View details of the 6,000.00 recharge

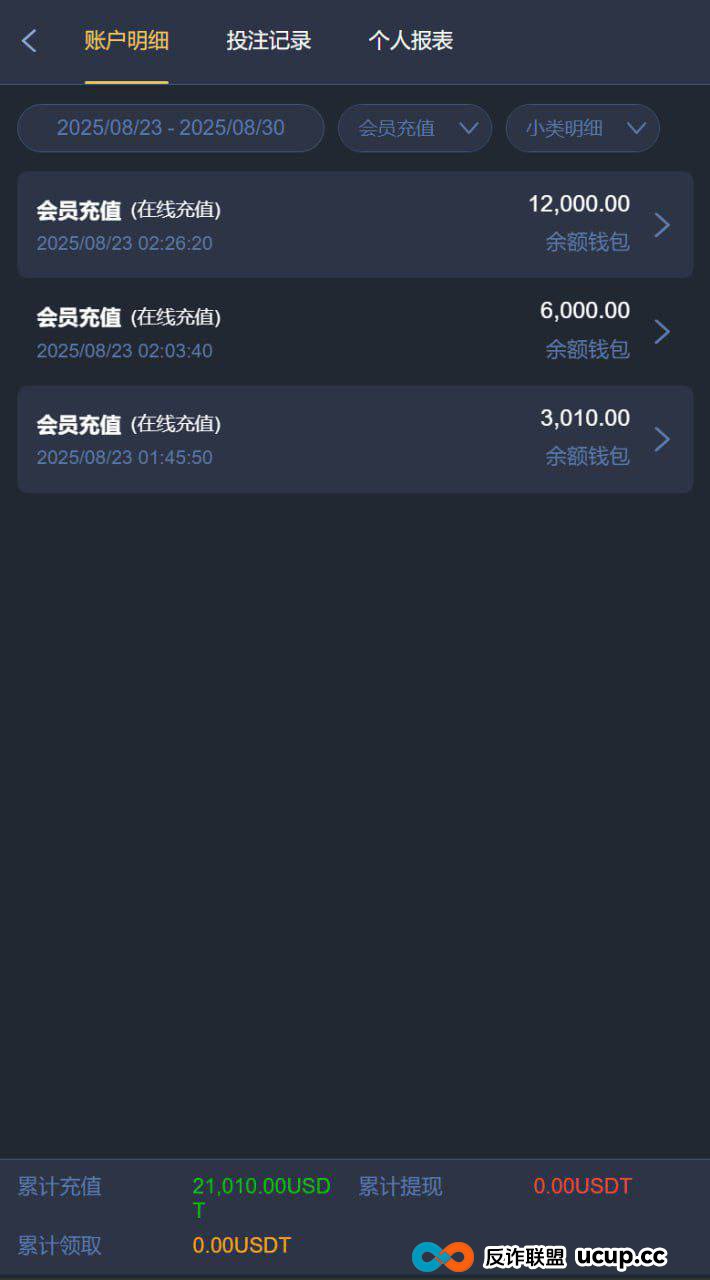coord(355,332)
